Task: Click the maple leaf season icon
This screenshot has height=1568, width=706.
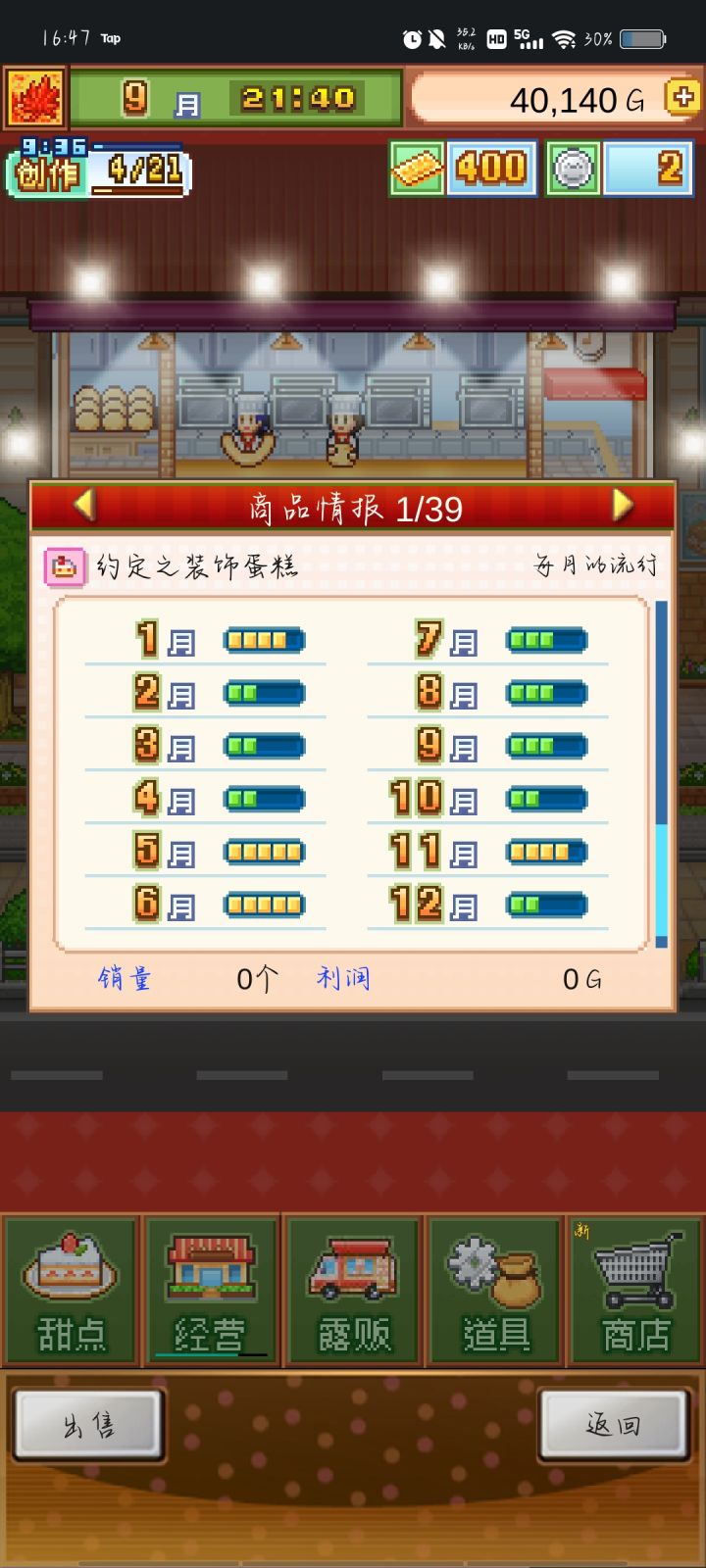Action: click(x=35, y=98)
